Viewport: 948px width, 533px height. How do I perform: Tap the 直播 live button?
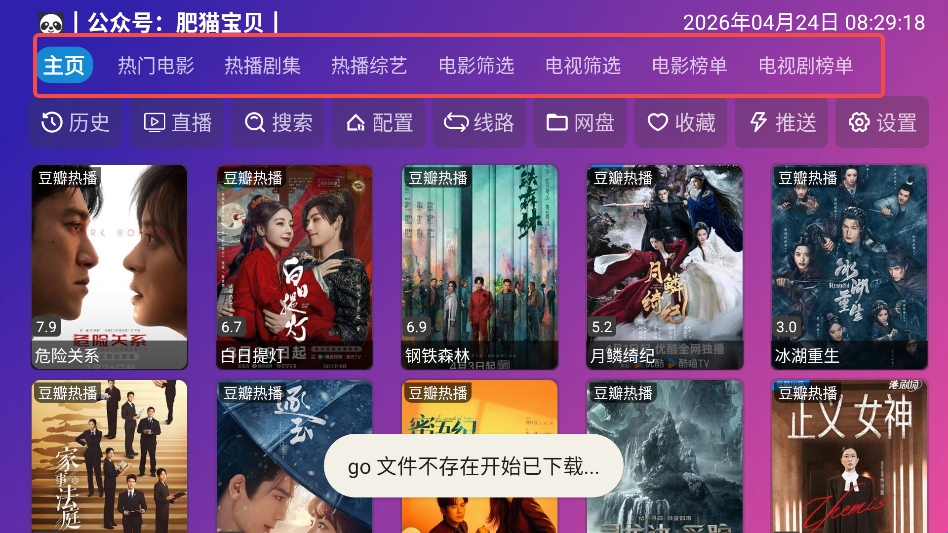tap(178, 123)
